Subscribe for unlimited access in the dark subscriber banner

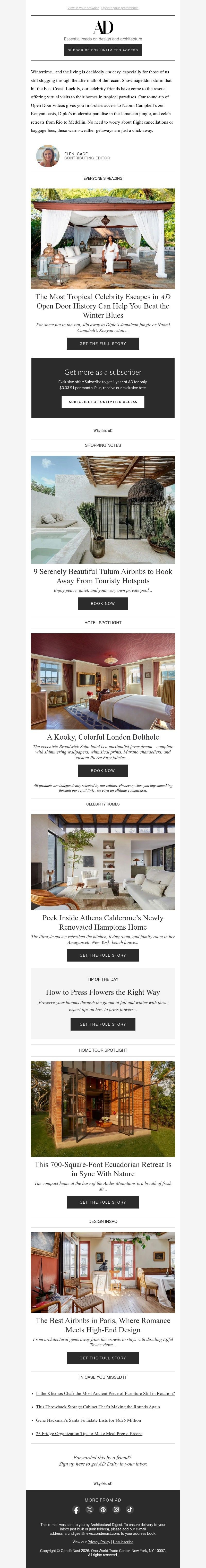[x=103, y=402]
